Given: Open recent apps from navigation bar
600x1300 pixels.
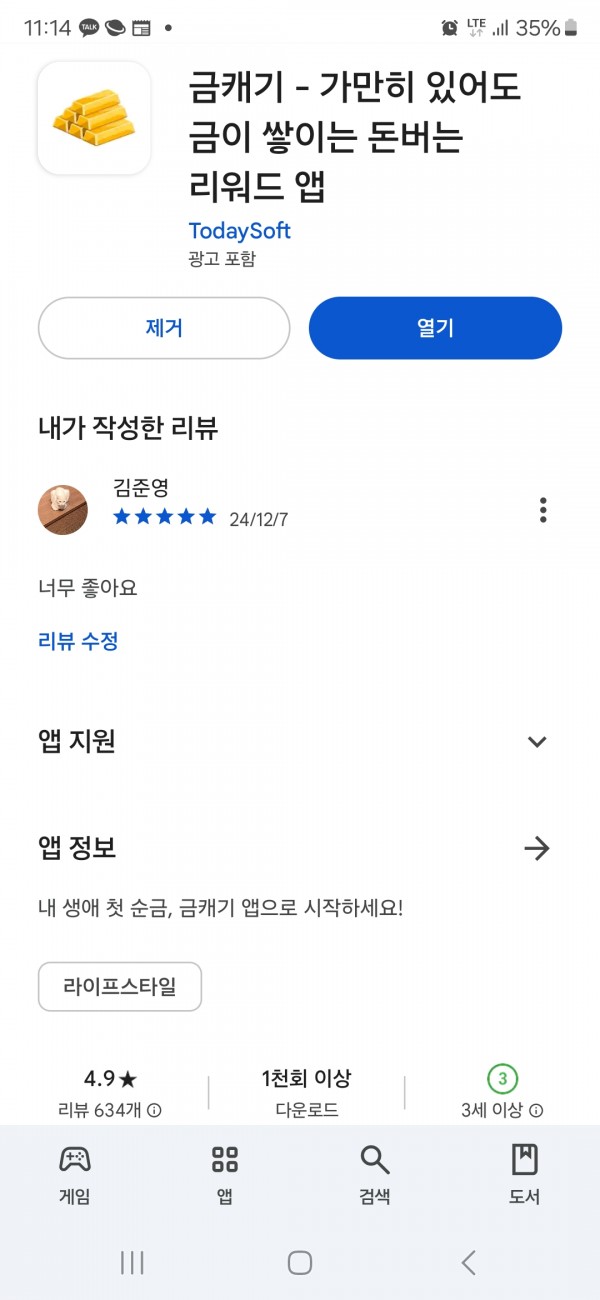Looking at the screenshot, I should point(132,1263).
